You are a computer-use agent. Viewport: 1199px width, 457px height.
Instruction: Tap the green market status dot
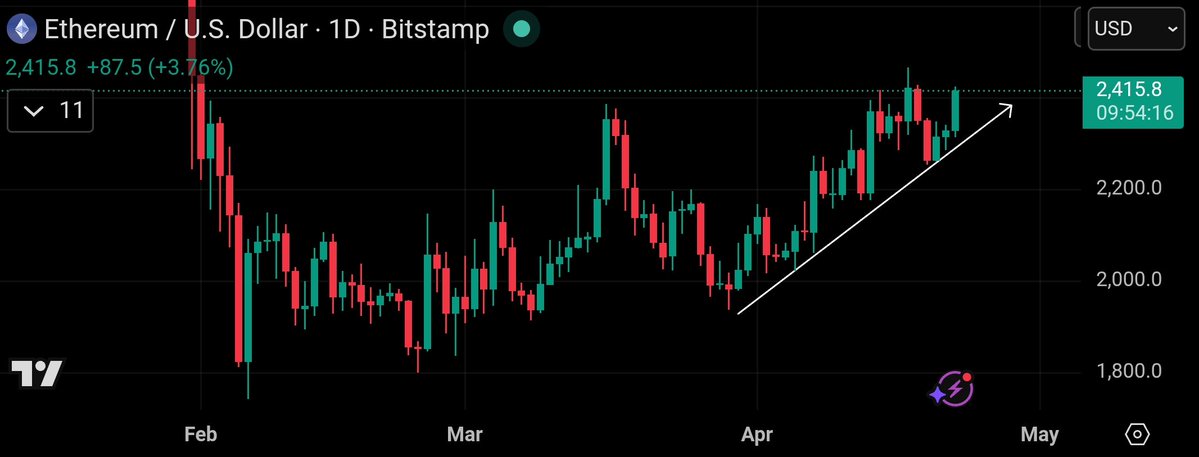[520, 29]
